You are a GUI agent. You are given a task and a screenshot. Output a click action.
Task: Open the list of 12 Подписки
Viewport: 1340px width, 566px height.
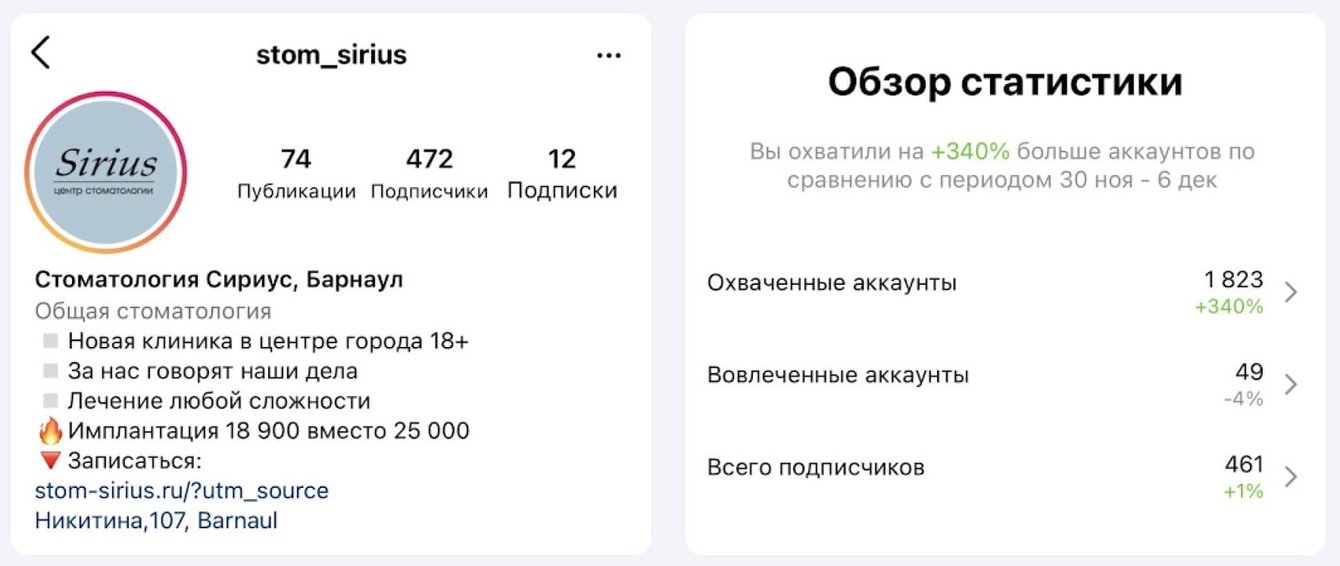[x=562, y=174]
